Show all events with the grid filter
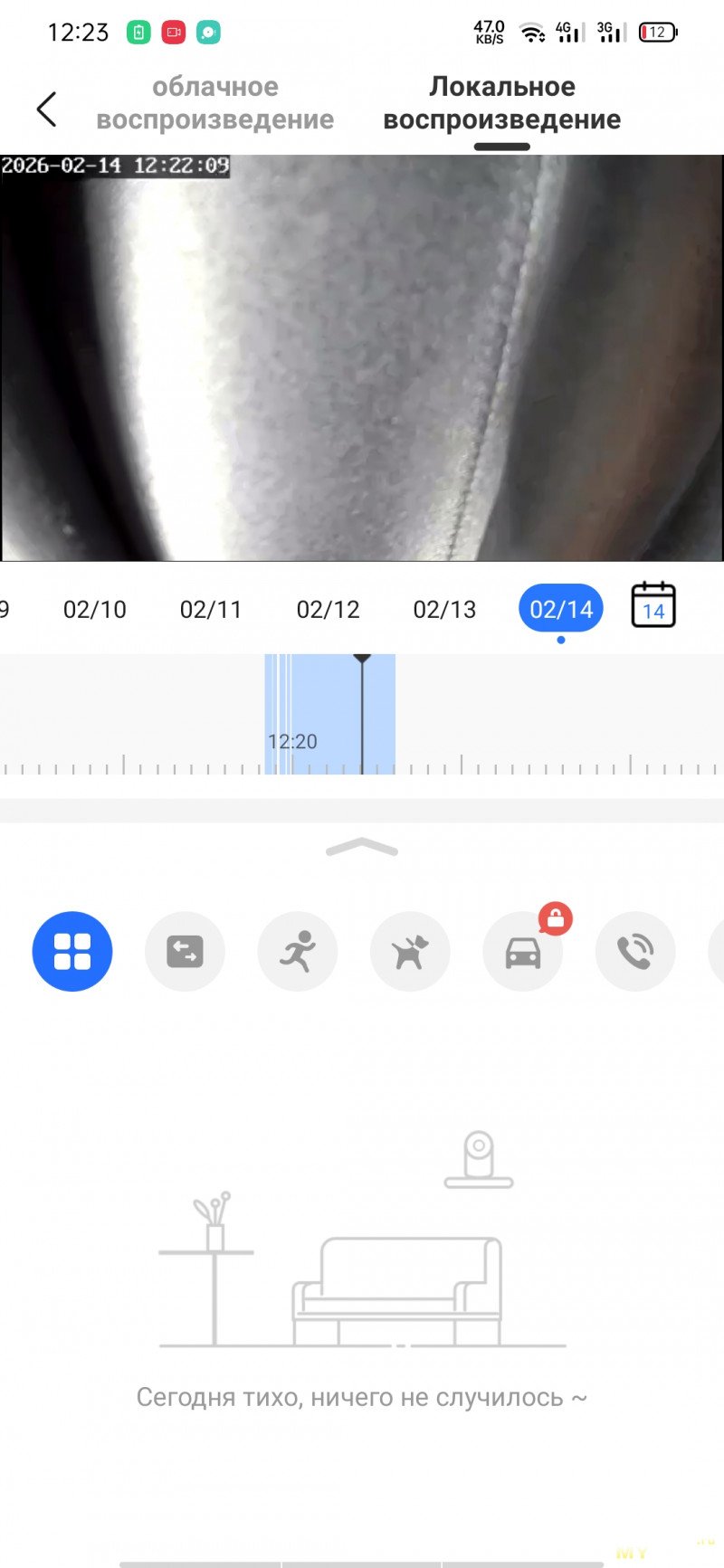 pos(72,951)
